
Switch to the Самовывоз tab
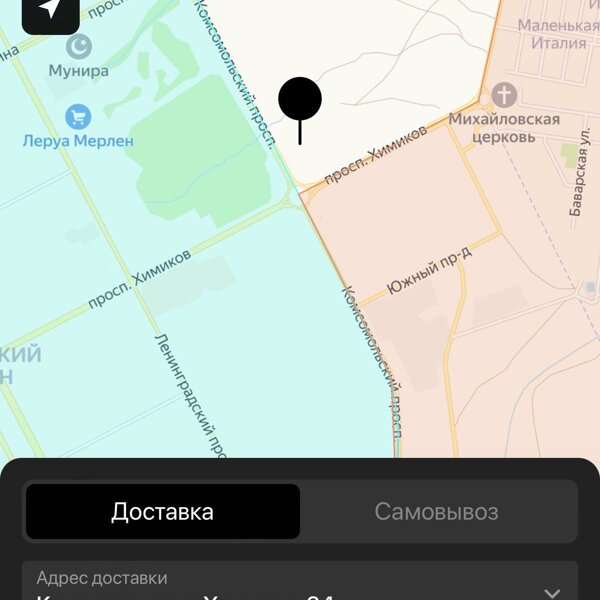point(436,512)
